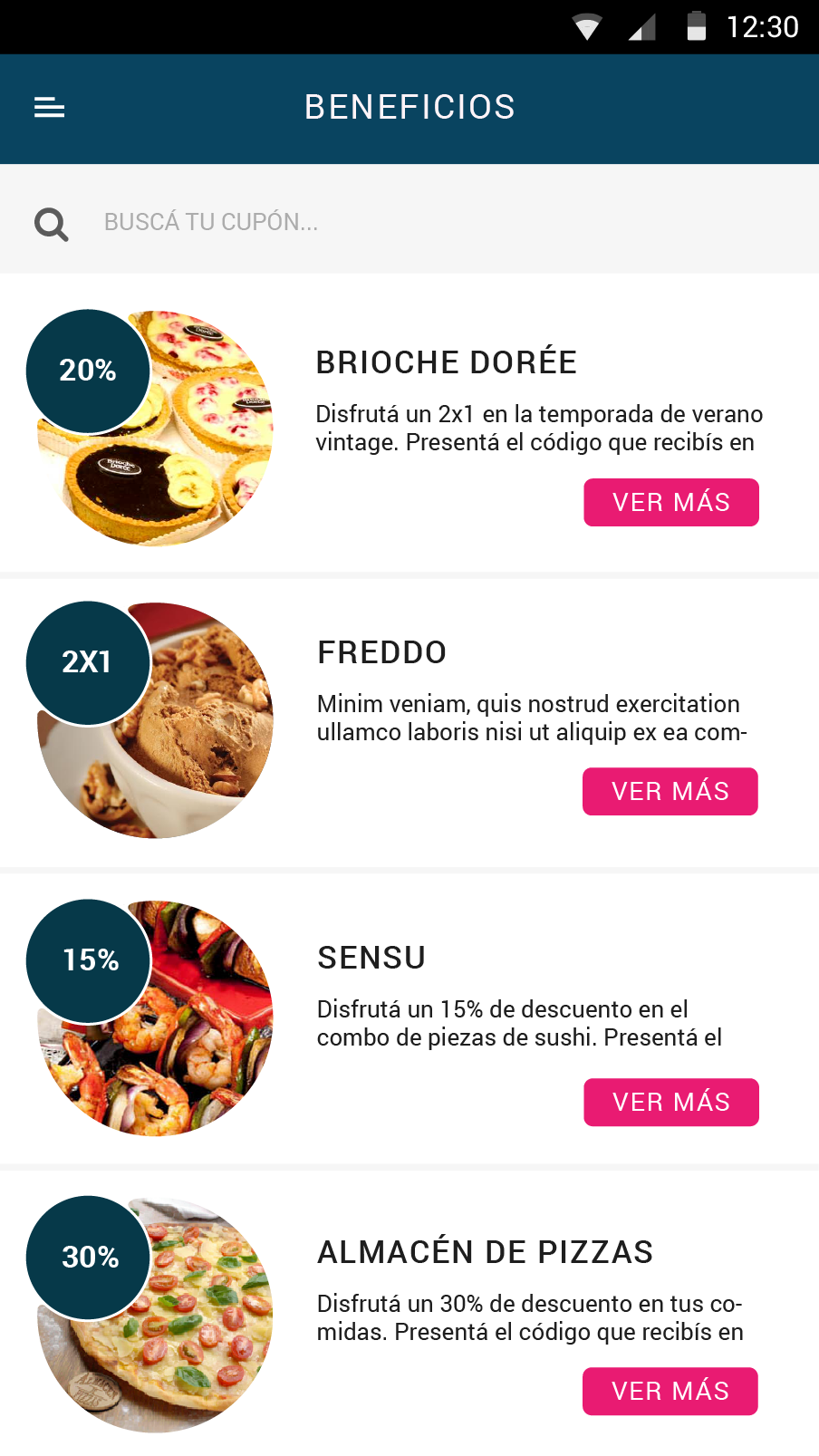View more about the Sensu discount
The height and width of the screenshot is (1456, 819).
[x=670, y=1102]
